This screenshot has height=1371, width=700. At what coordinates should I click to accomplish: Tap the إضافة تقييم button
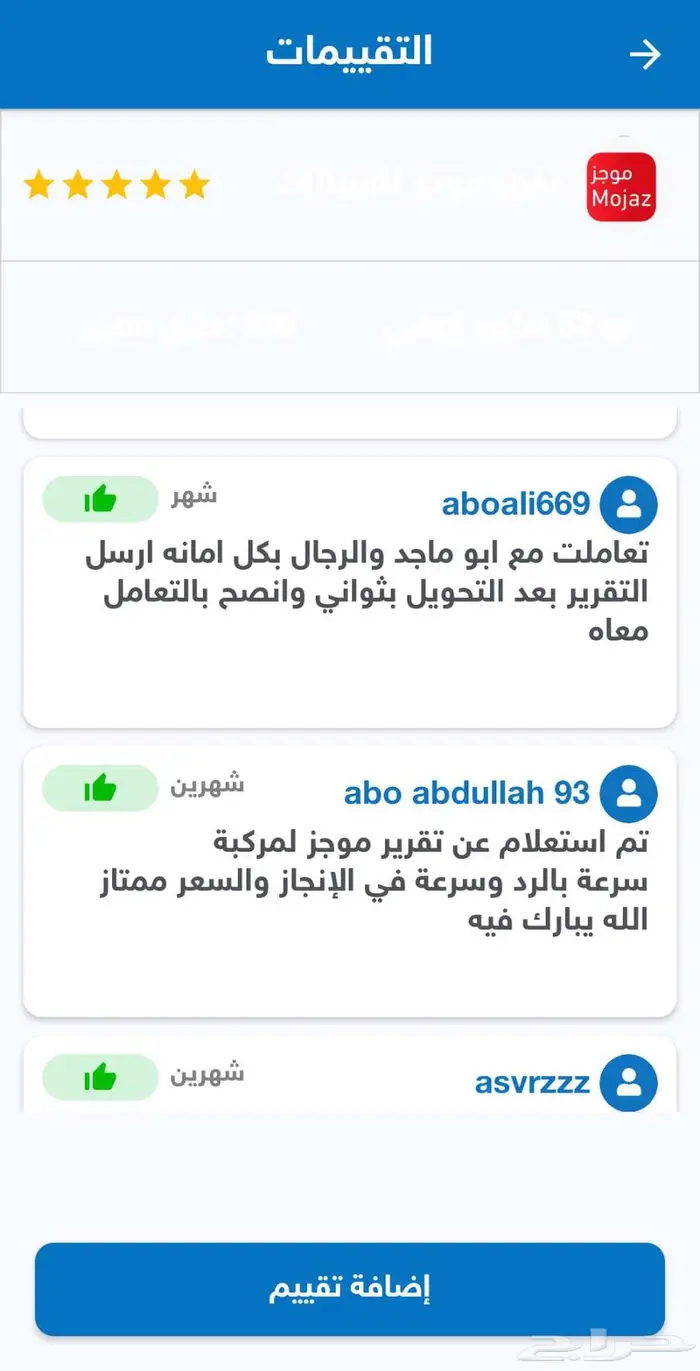(x=350, y=1289)
